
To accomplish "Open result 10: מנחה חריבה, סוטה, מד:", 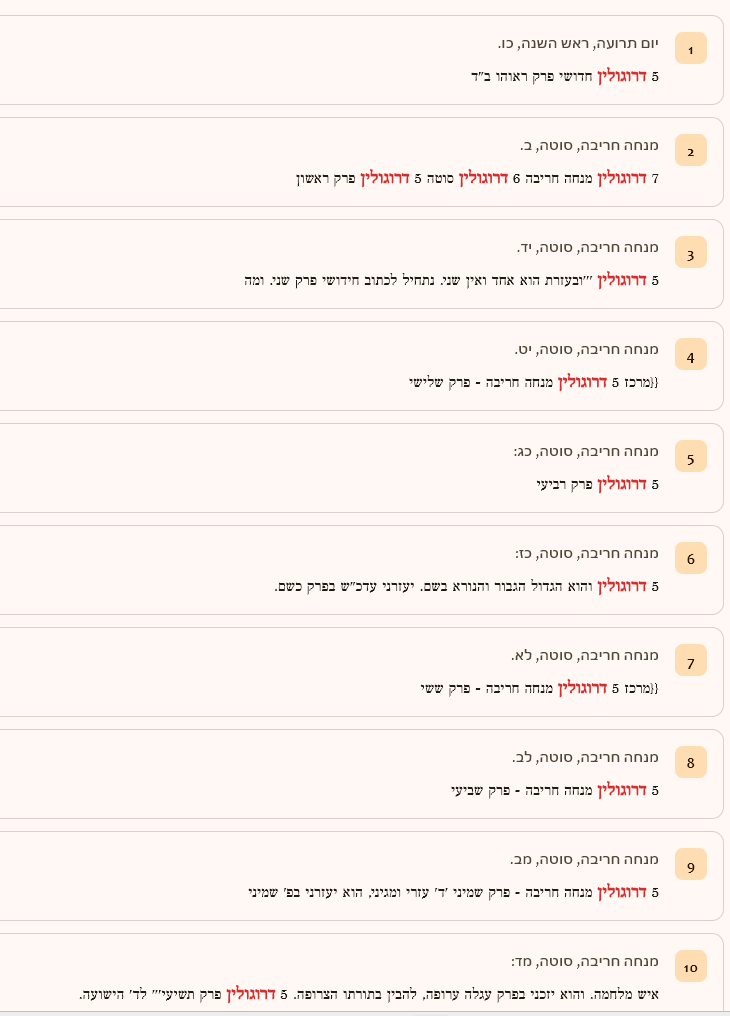I will [585, 962].
